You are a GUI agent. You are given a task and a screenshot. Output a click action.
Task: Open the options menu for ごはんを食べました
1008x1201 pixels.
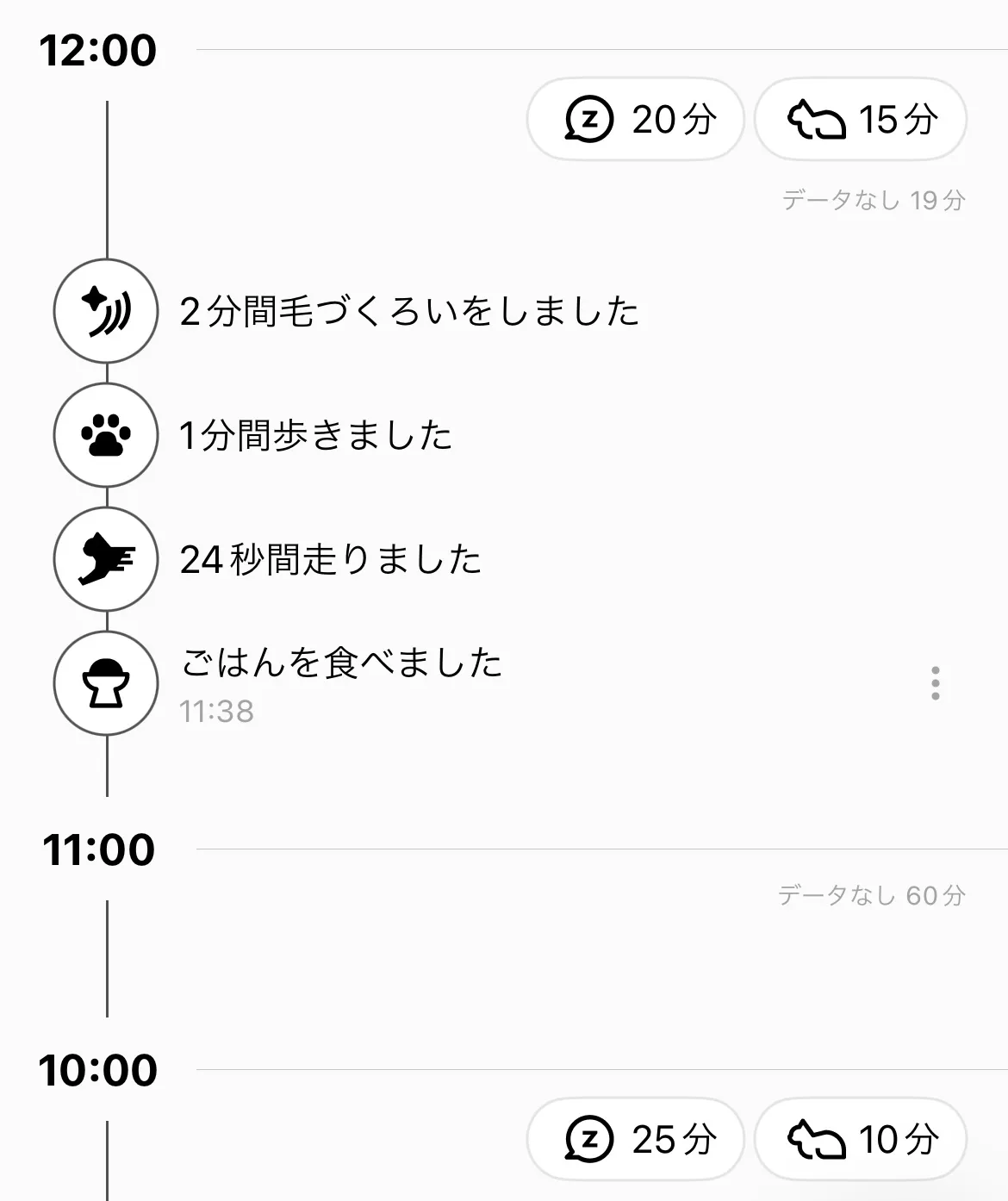935,683
